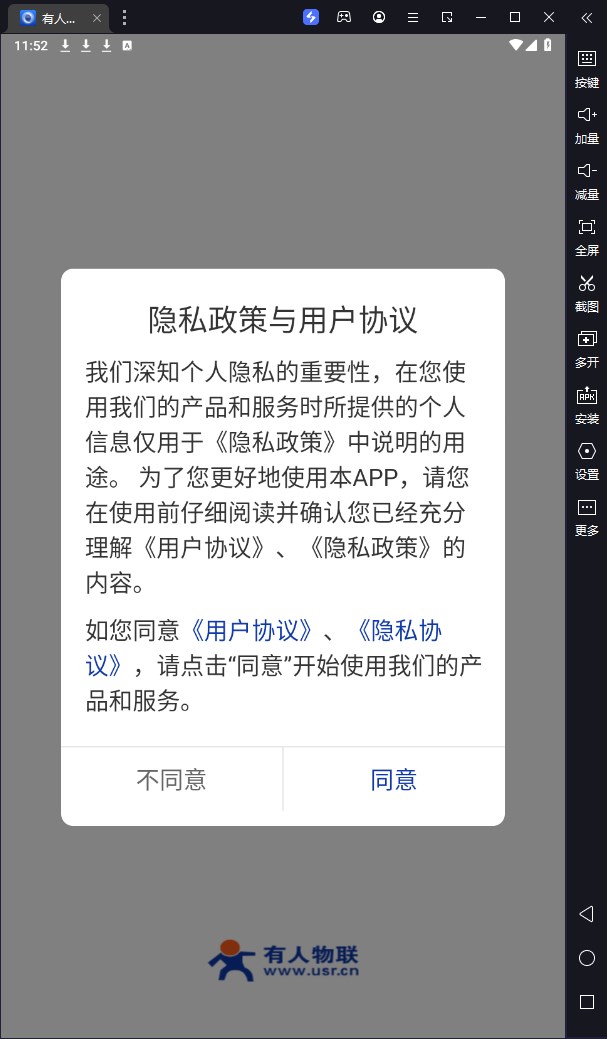This screenshot has width=607, height=1039.
Task: Go to home via circle button
Action: (x=586, y=958)
